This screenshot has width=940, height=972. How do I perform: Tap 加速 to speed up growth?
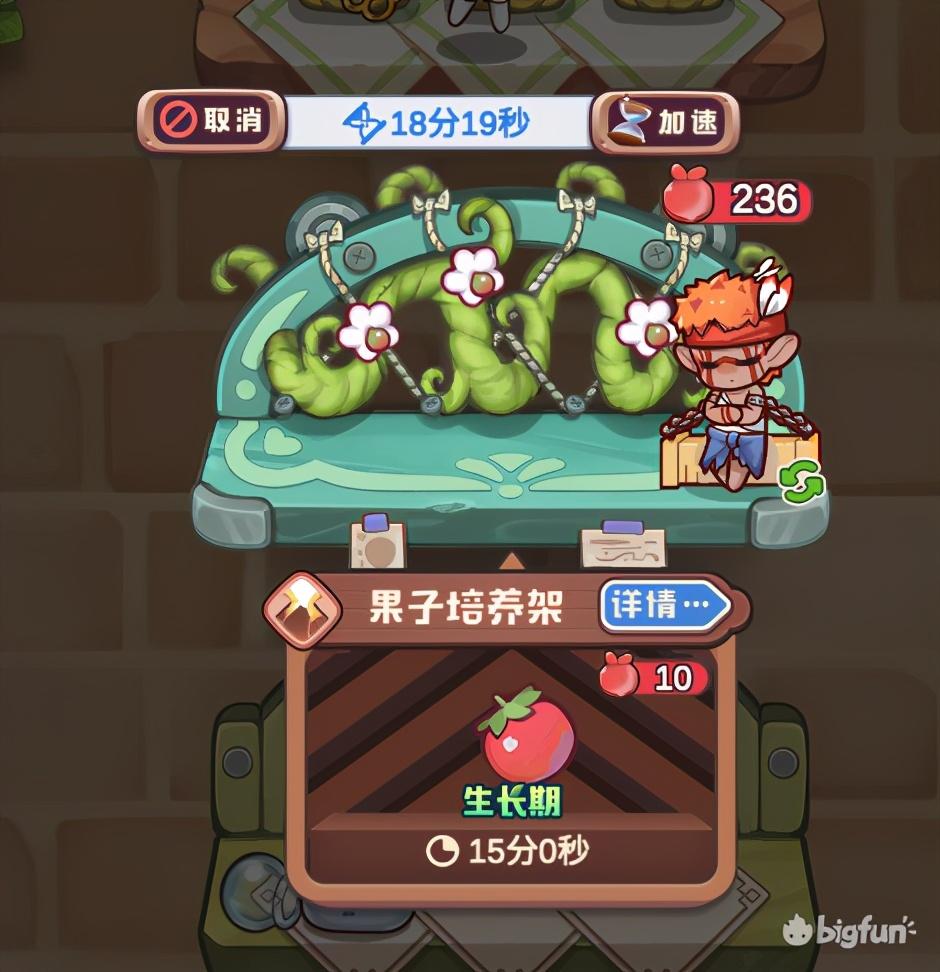pos(666,123)
